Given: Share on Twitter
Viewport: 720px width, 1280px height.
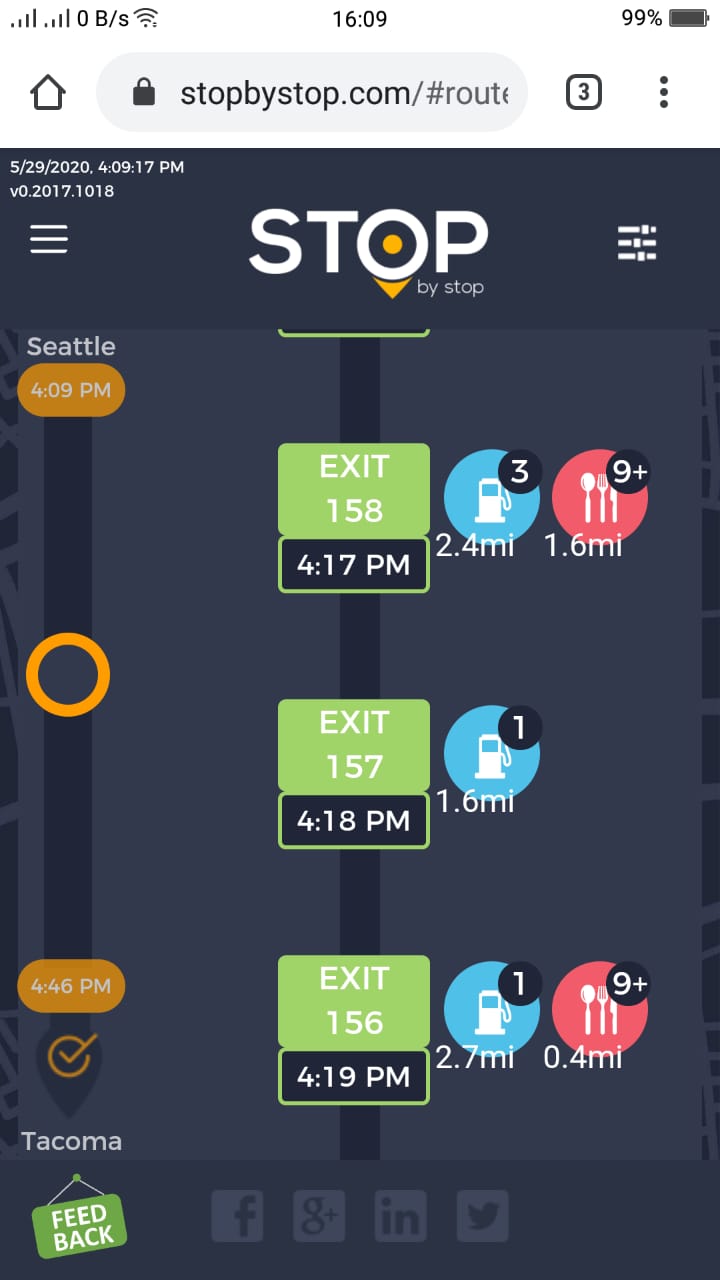Looking at the screenshot, I should [x=482, y=1217].
